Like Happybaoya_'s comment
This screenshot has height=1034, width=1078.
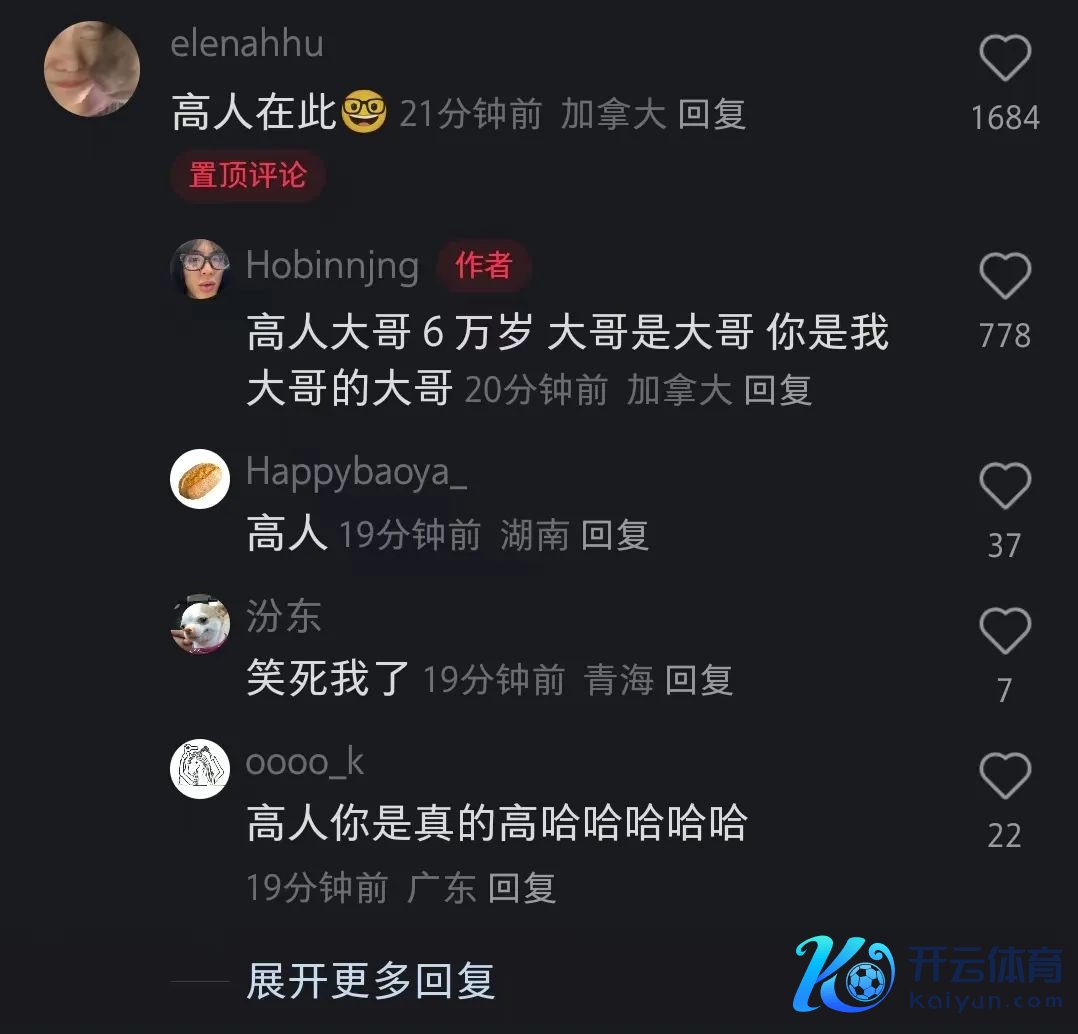(x=1004, y=487)
